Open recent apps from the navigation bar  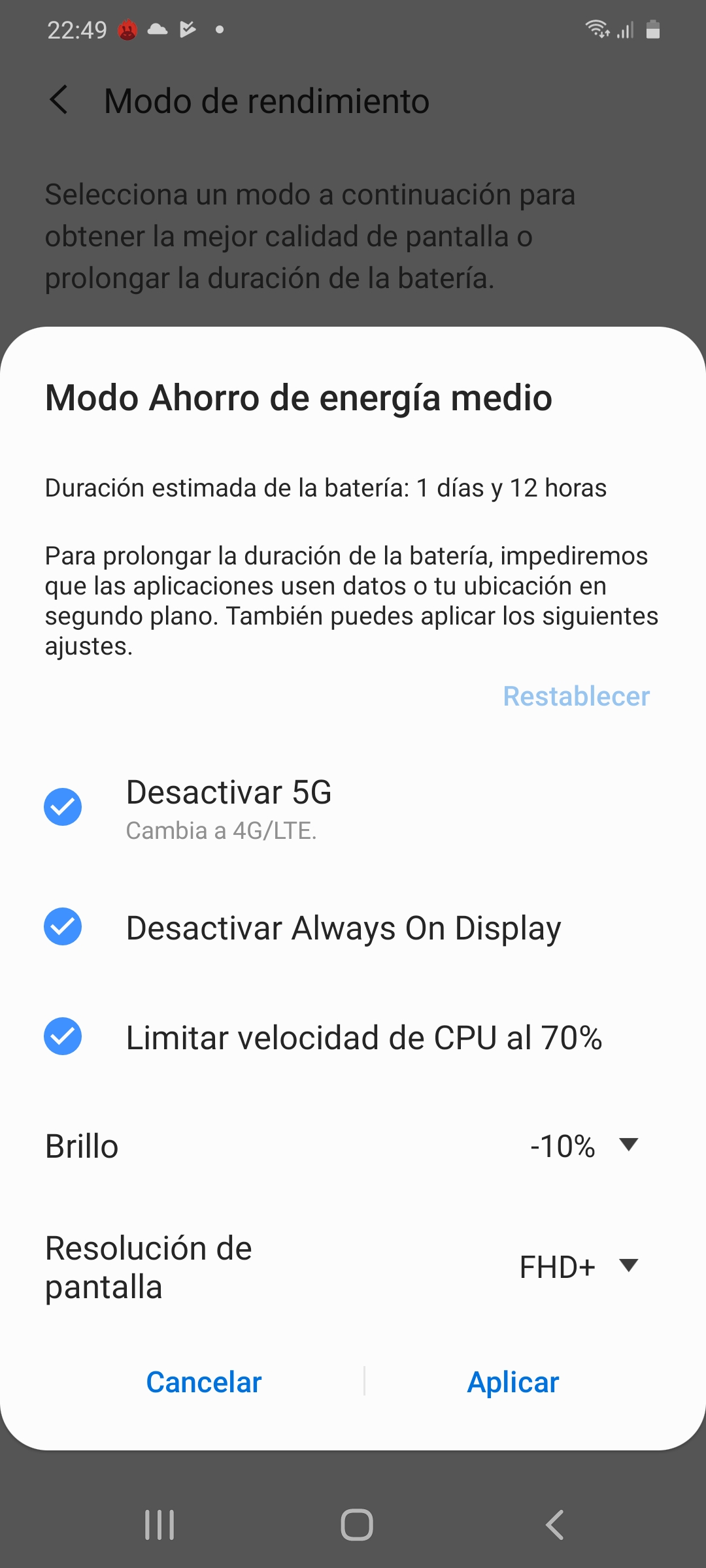click(x=160, y=1525)
